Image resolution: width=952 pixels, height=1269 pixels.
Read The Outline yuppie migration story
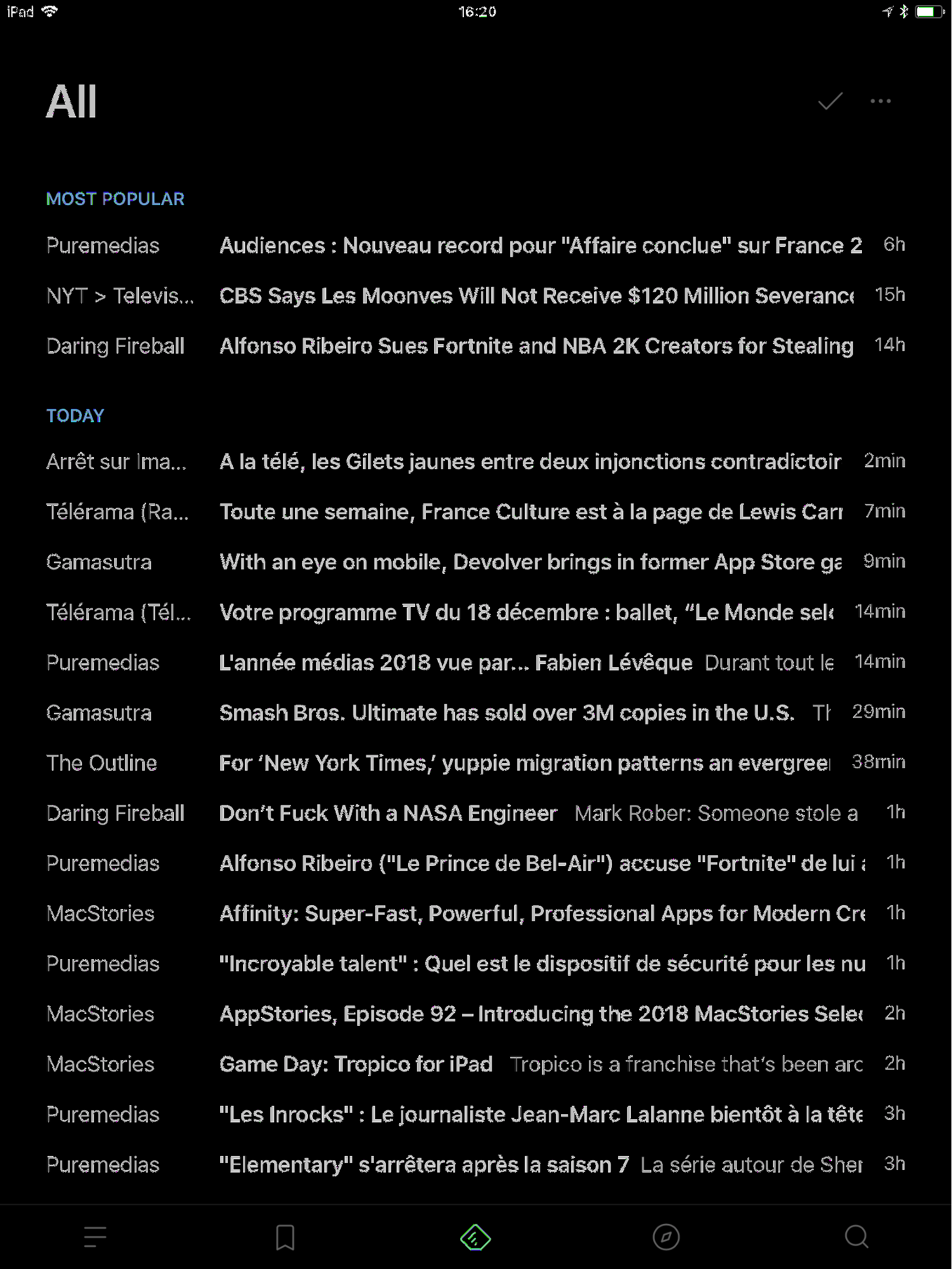(524, 763)
